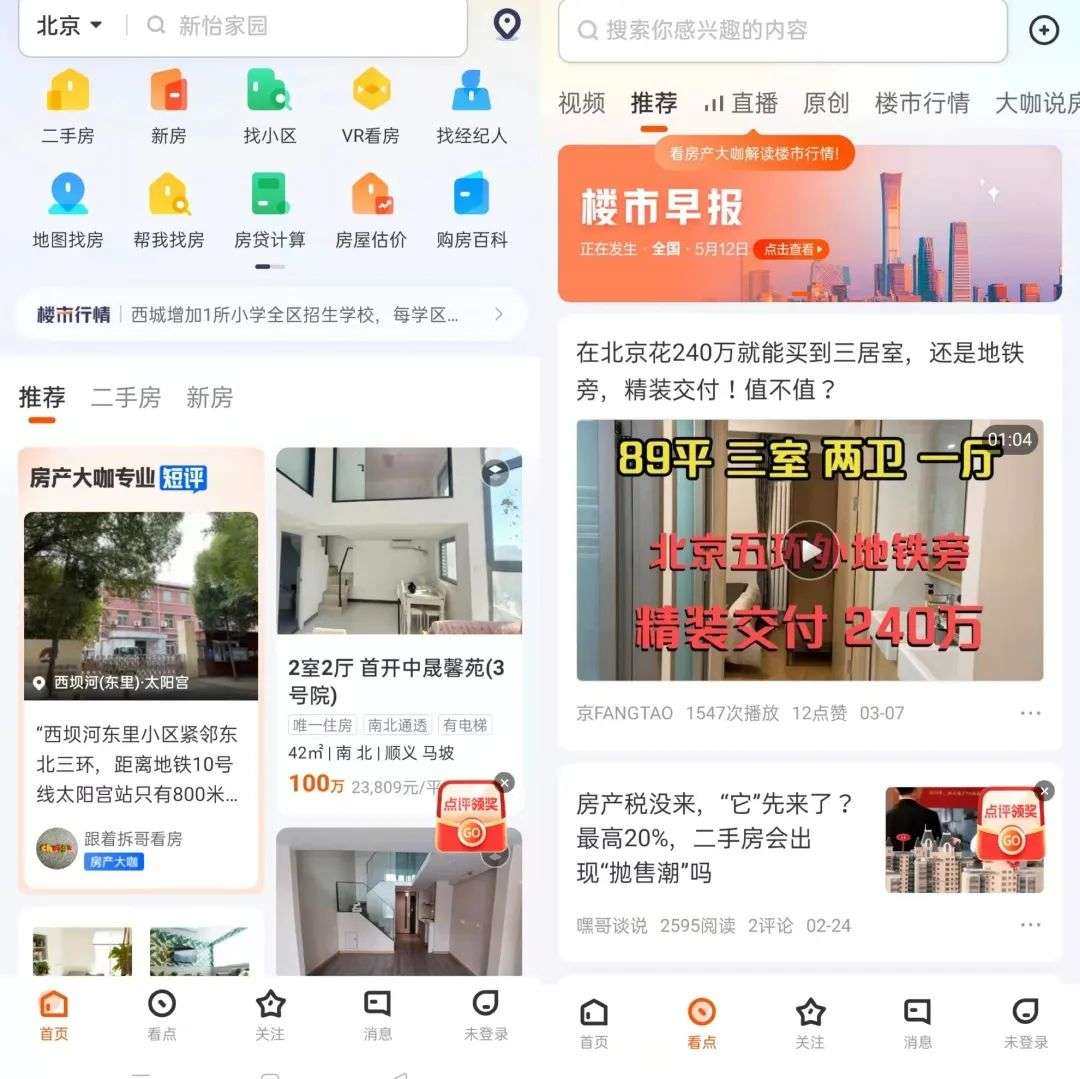This screenshot has width=1080, height=1079.
Task: Open 找小区 shortcut
Action: point(269,106)
